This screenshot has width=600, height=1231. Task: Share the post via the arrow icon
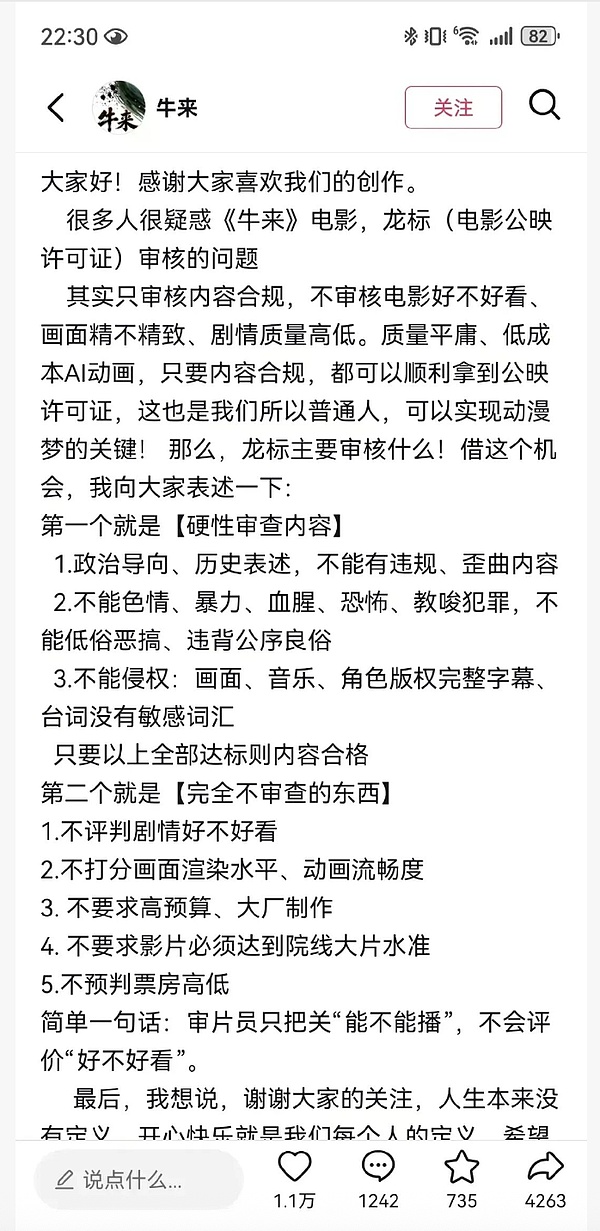(546, 1167)
